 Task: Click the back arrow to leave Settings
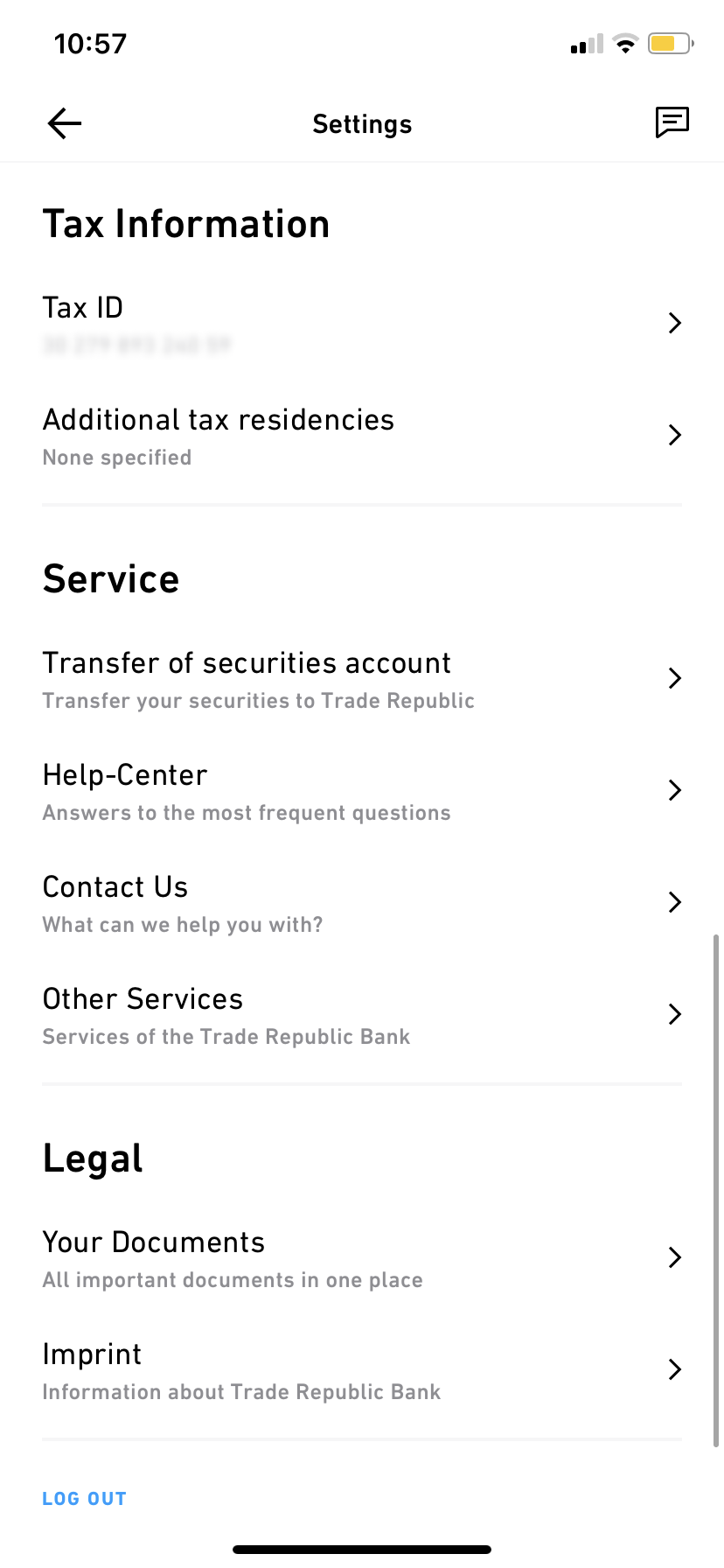click(63, 122)
